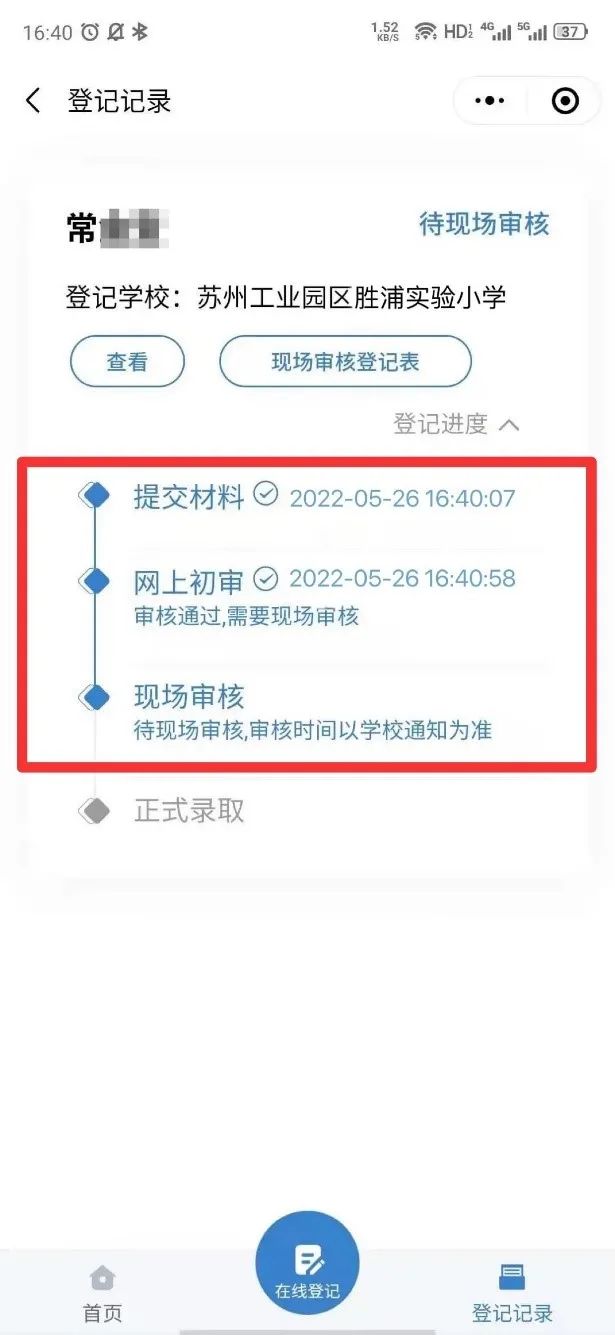Tap the 查看 button
This screenshot has height=1335, width=615.
pyautogui.click(x=127, y=362)
